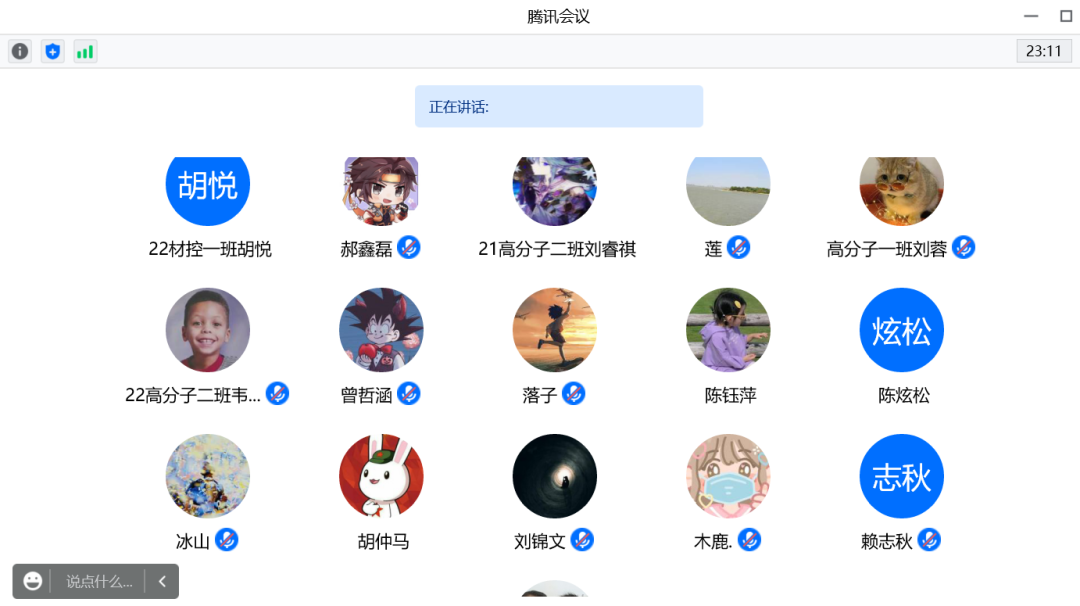The image size is (1080, 606).
Task: Tap the 说点什么 chat input
Action: (99, 581)
